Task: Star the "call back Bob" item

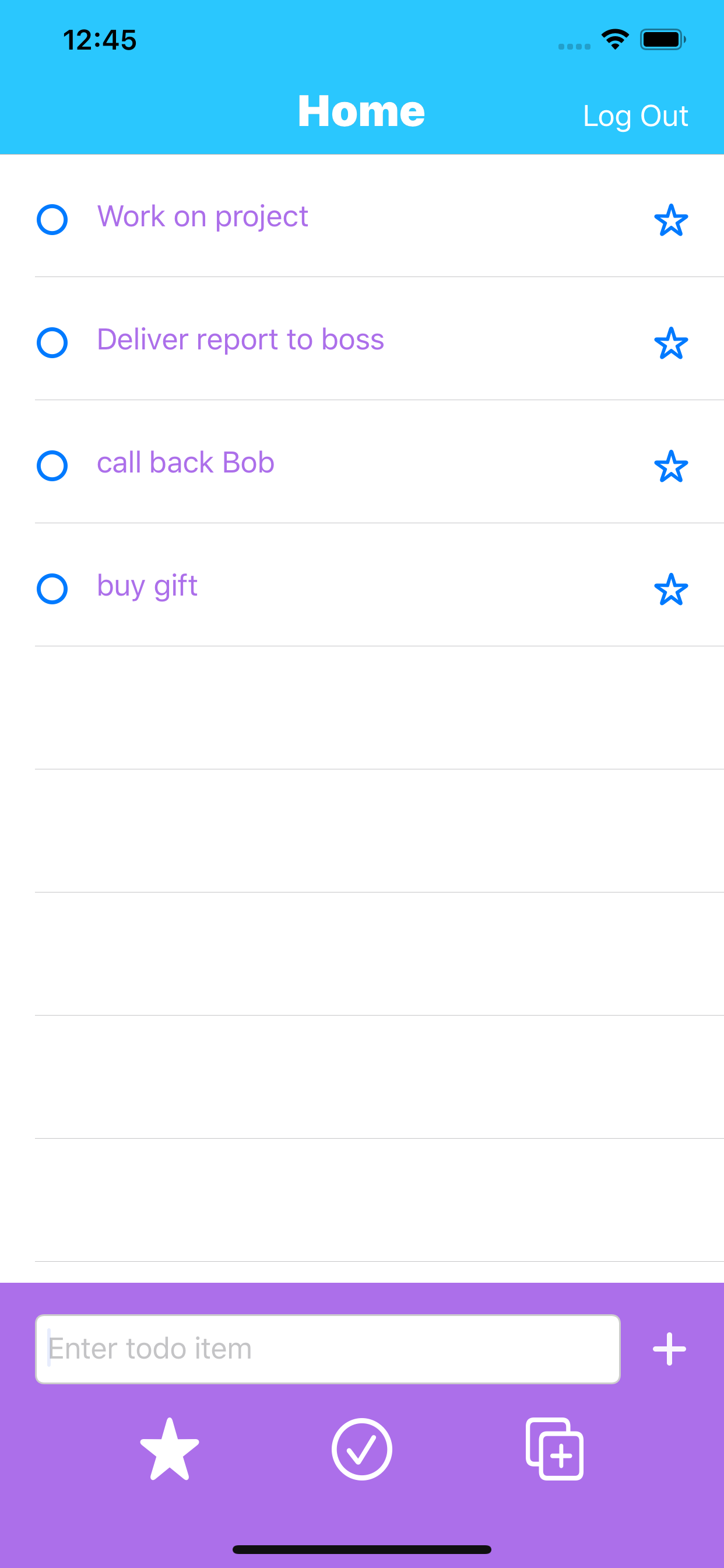Action: tap(671, 466)
